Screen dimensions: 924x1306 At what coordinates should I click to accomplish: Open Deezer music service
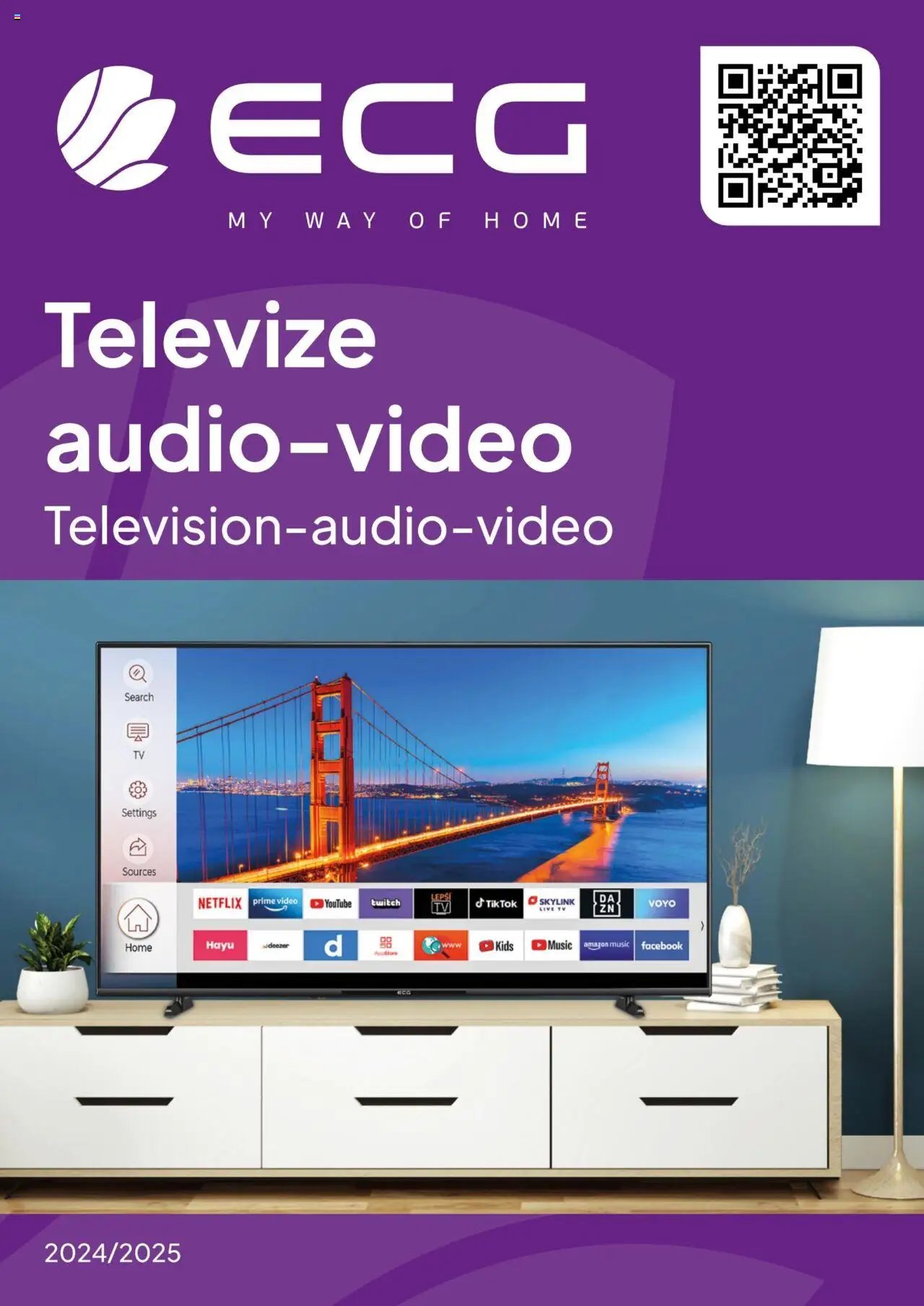click(276, 944)
